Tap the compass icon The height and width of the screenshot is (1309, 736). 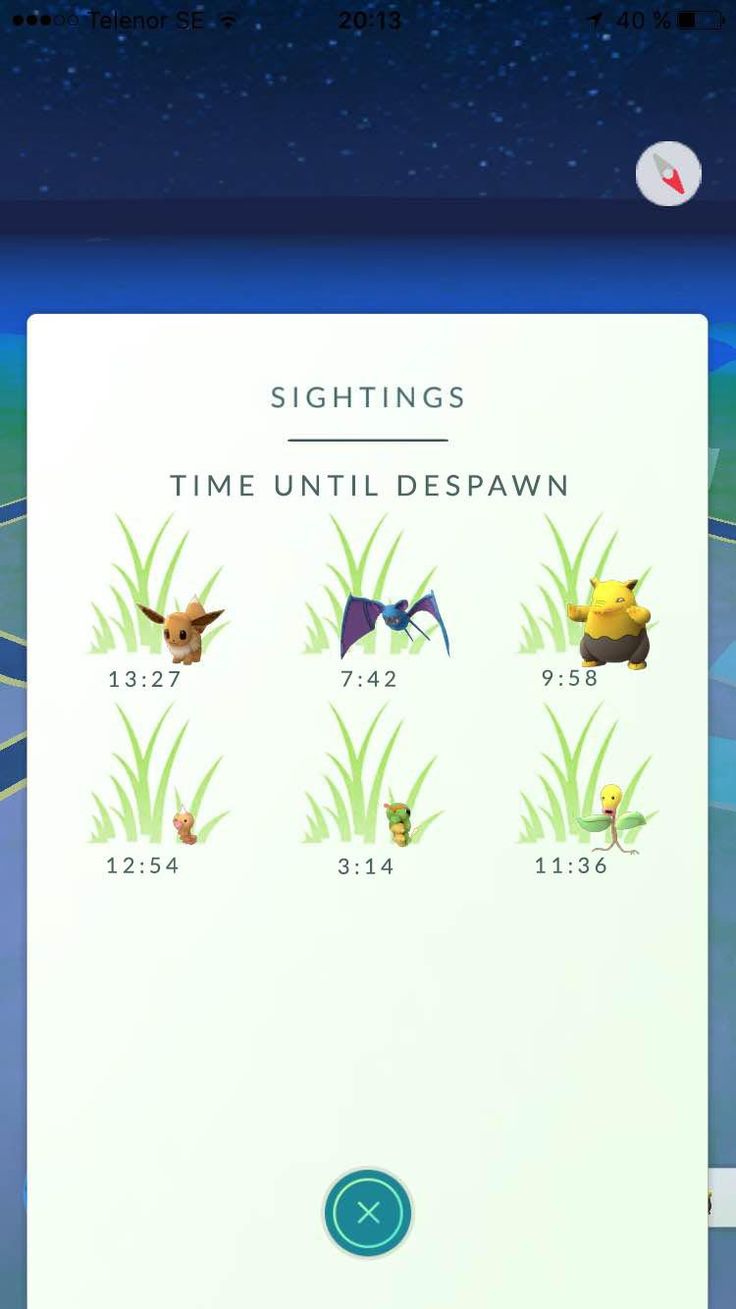(x=668, y=174)
